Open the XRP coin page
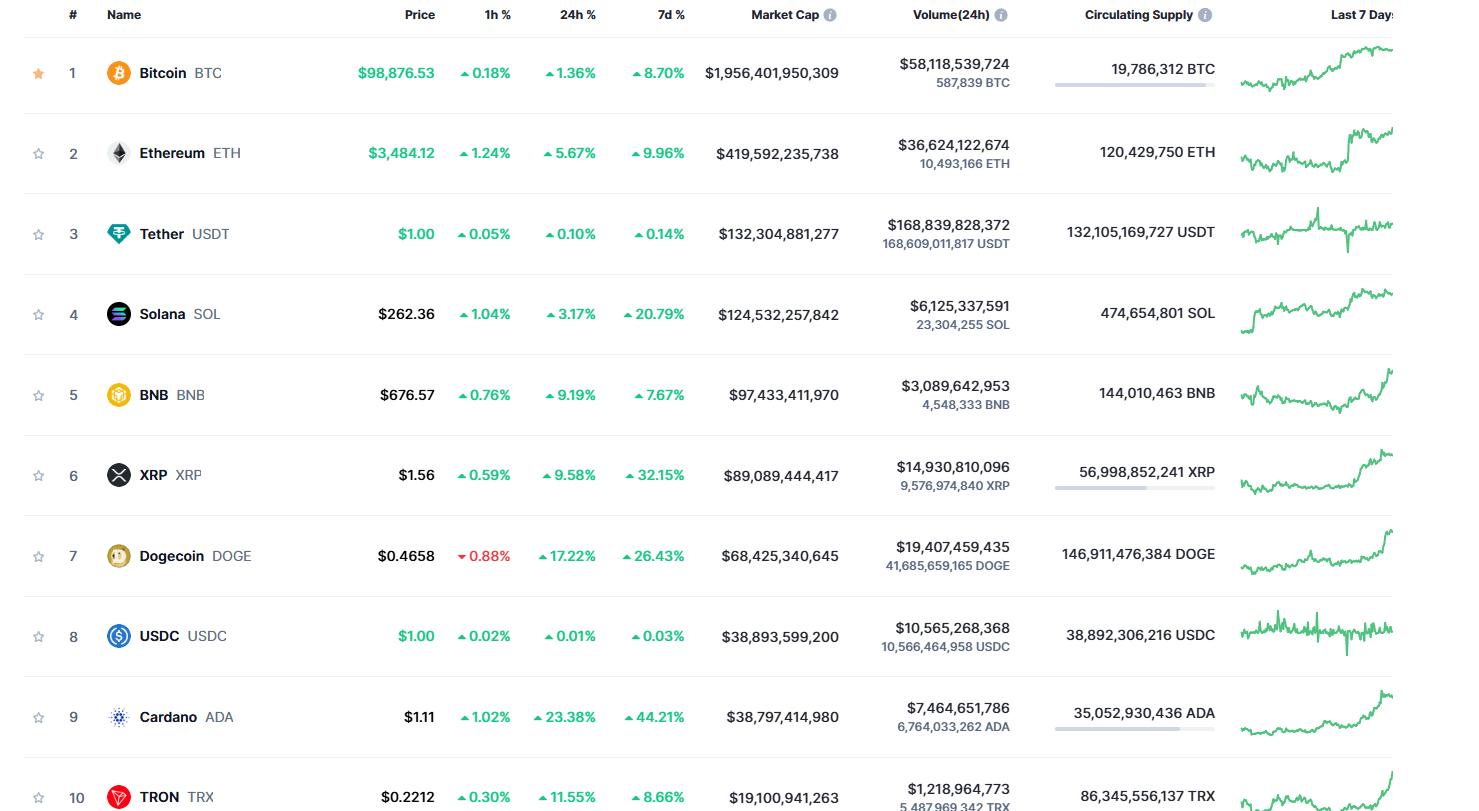 (x=152, y=475)
